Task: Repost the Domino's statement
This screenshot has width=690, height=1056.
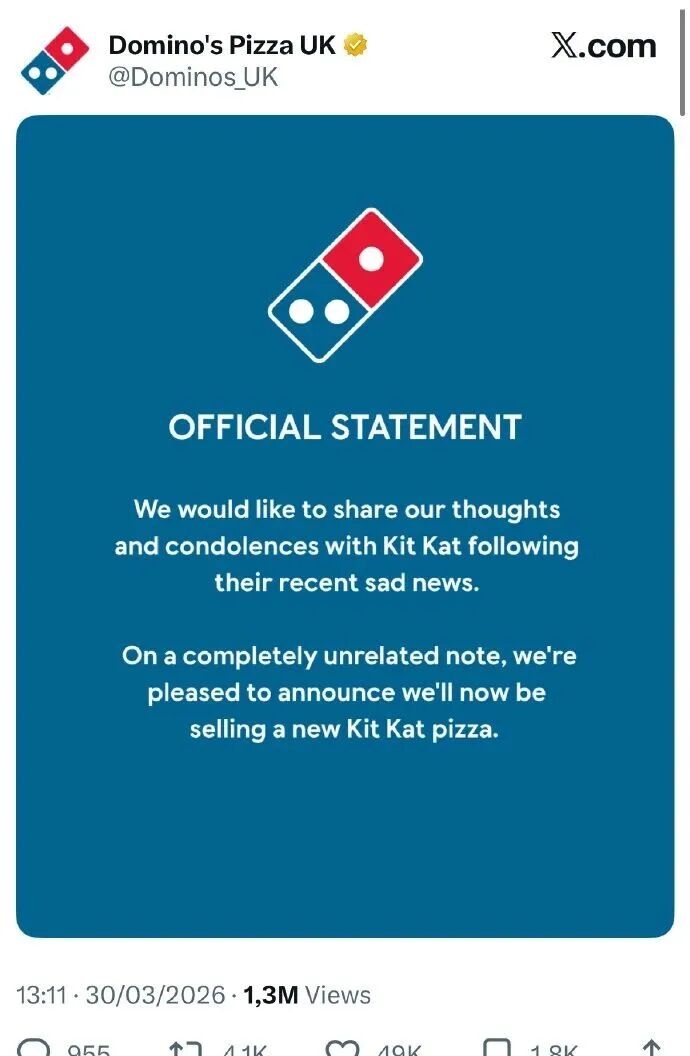Action: [186, 1047]
